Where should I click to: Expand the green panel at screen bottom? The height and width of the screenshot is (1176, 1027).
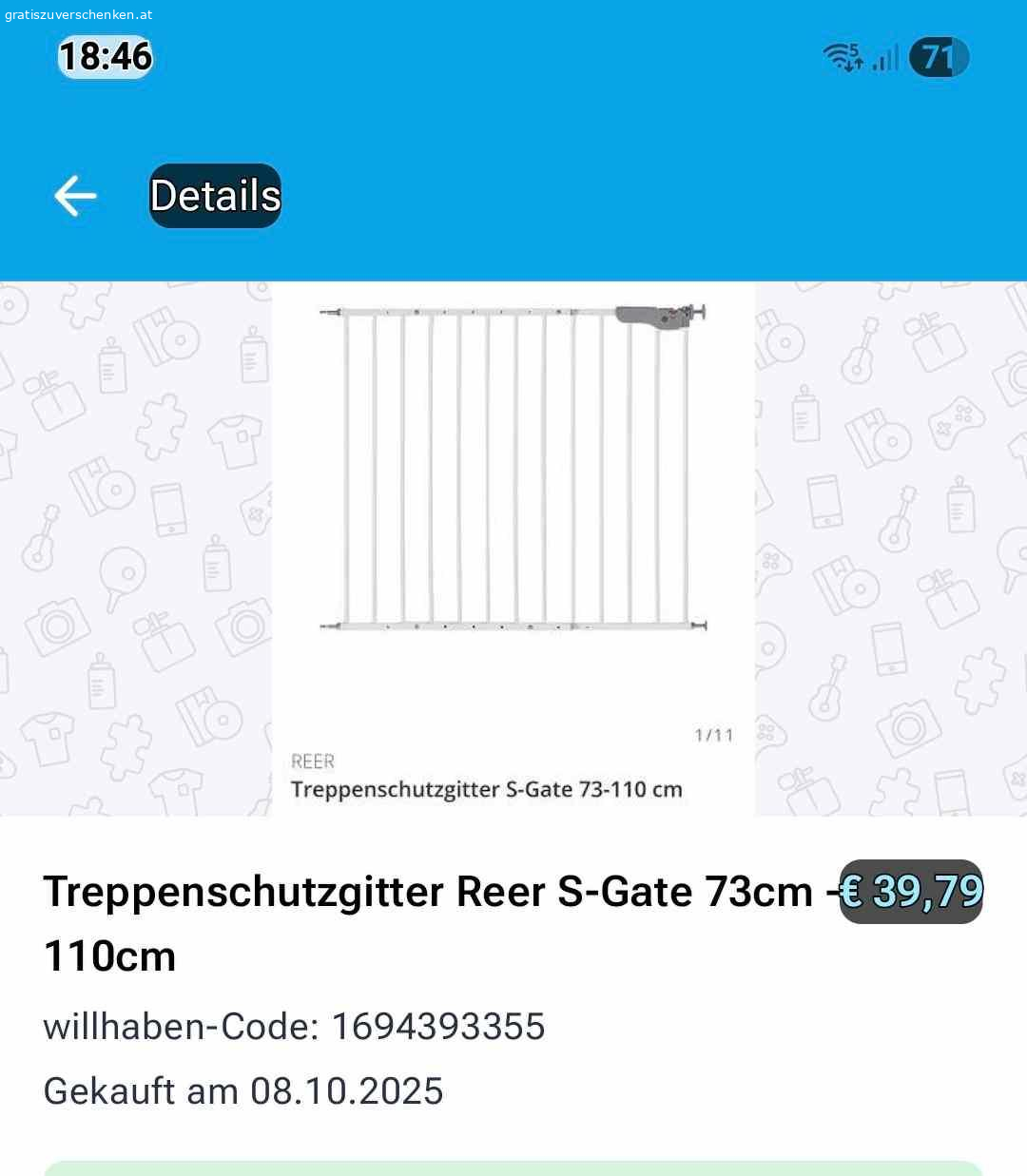[513, 1167]
